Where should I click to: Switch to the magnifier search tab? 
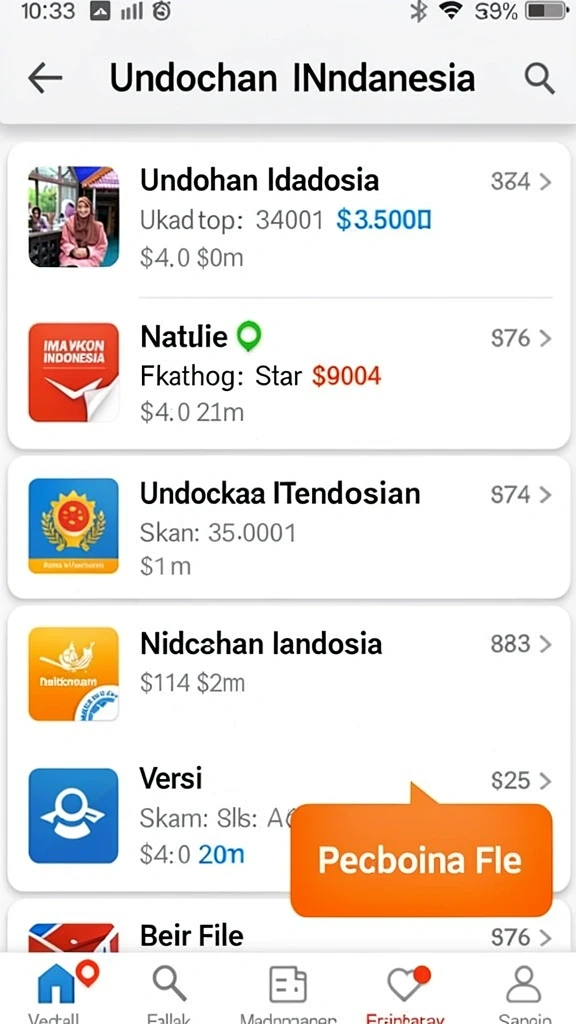click(x=170, y=991)
